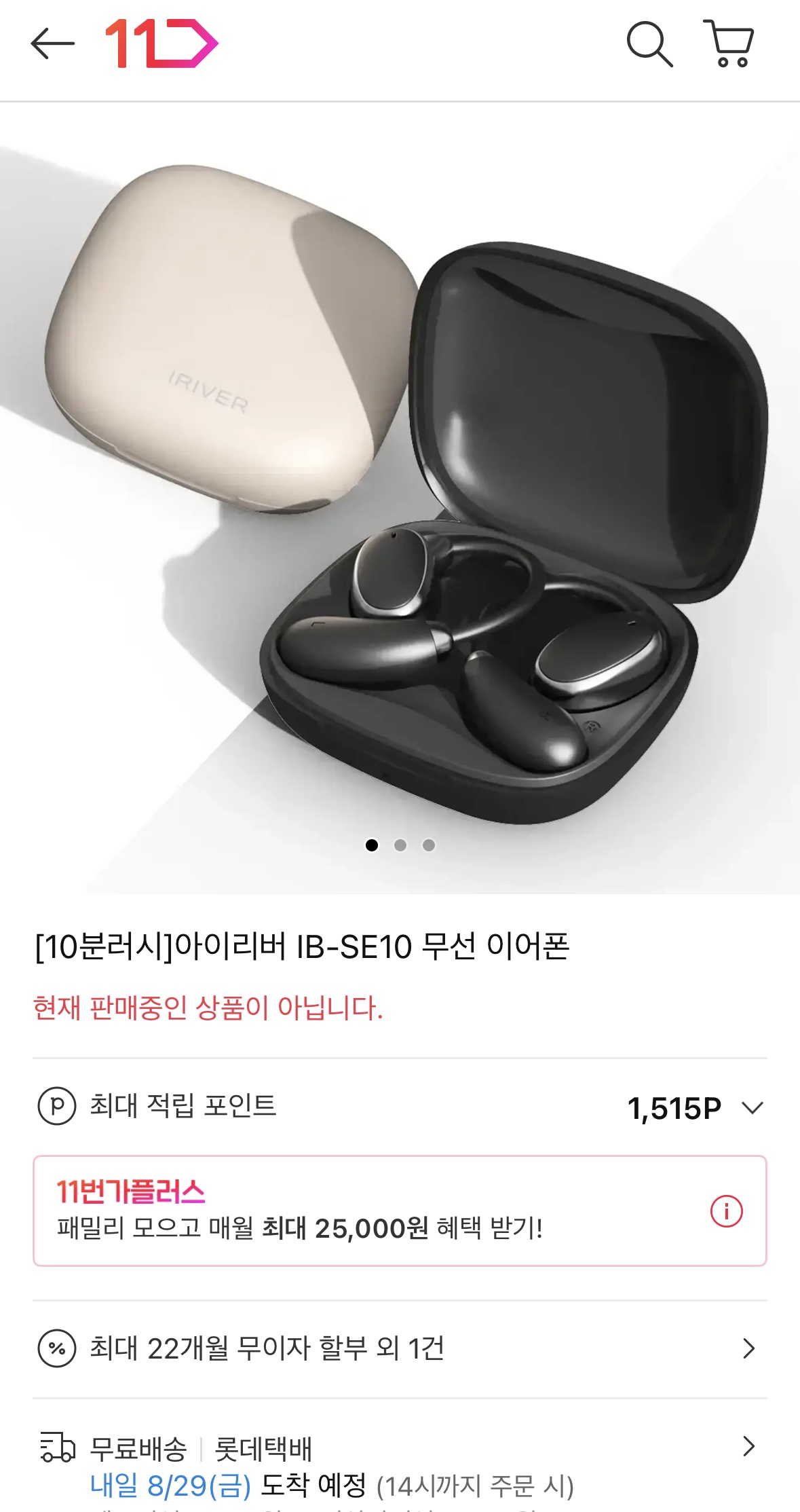The width and height of the screenshot is (800, 1512).
Task: Open 최대 22개월 무이자 할부 details
Action: point(400,1348)
